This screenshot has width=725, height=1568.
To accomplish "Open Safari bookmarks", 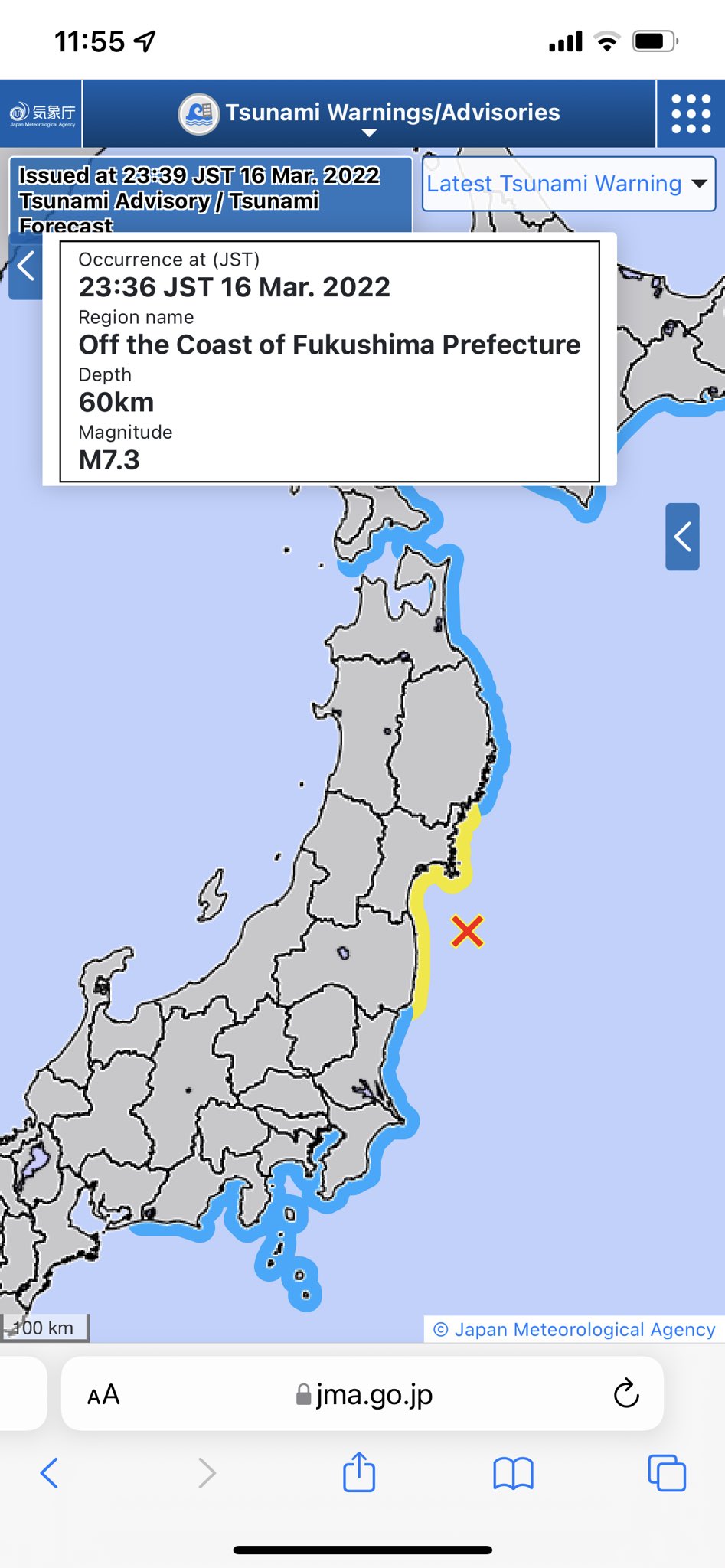I will point(513,1472).
